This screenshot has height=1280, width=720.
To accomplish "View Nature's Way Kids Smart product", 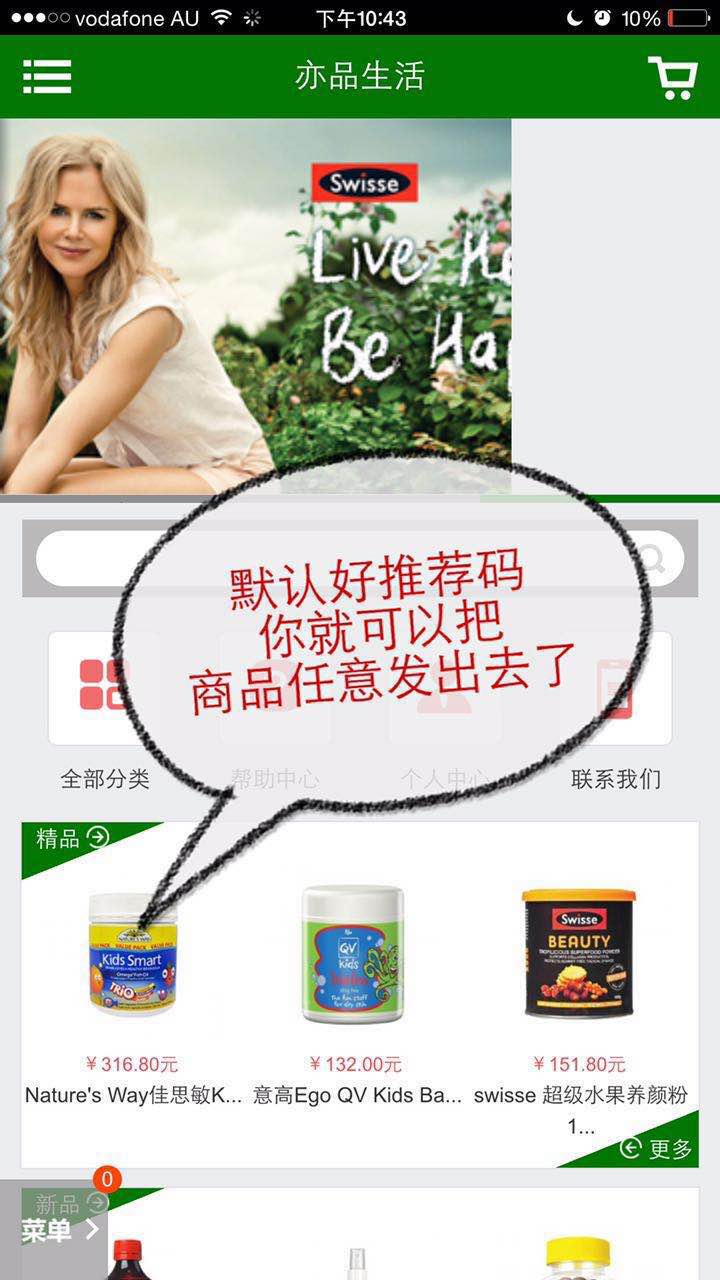I will [132, 957].
